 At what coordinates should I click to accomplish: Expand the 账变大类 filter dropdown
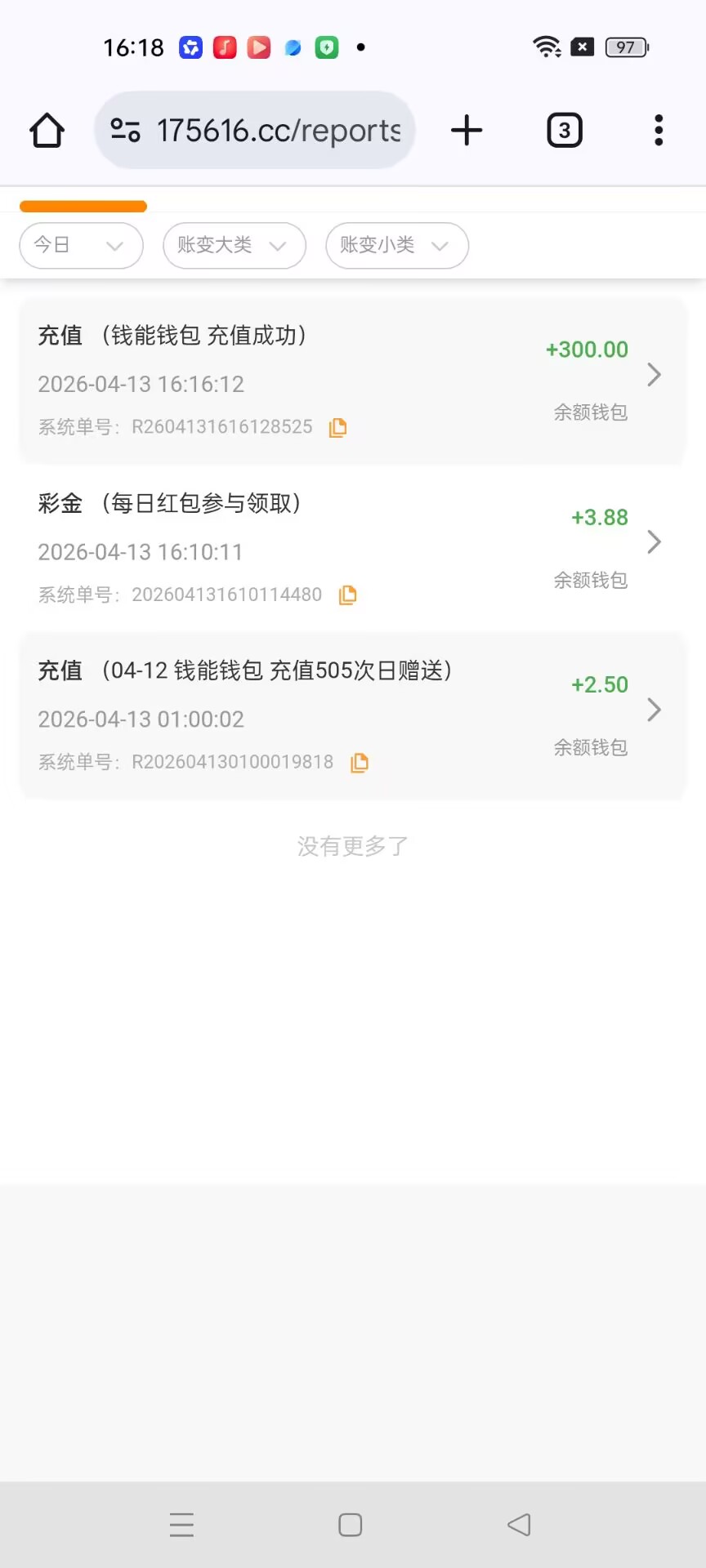234,246
